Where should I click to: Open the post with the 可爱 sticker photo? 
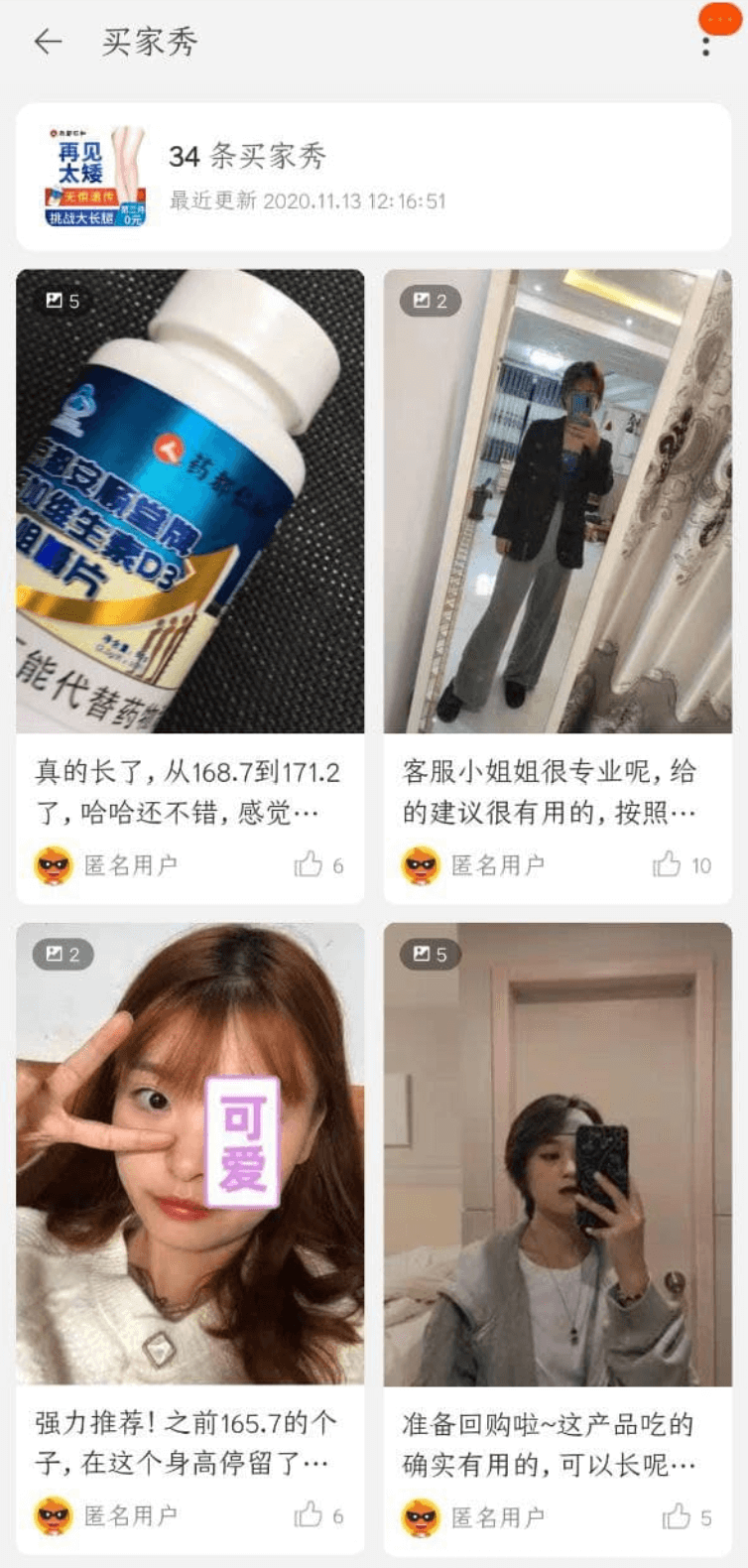coord(190,1153)
